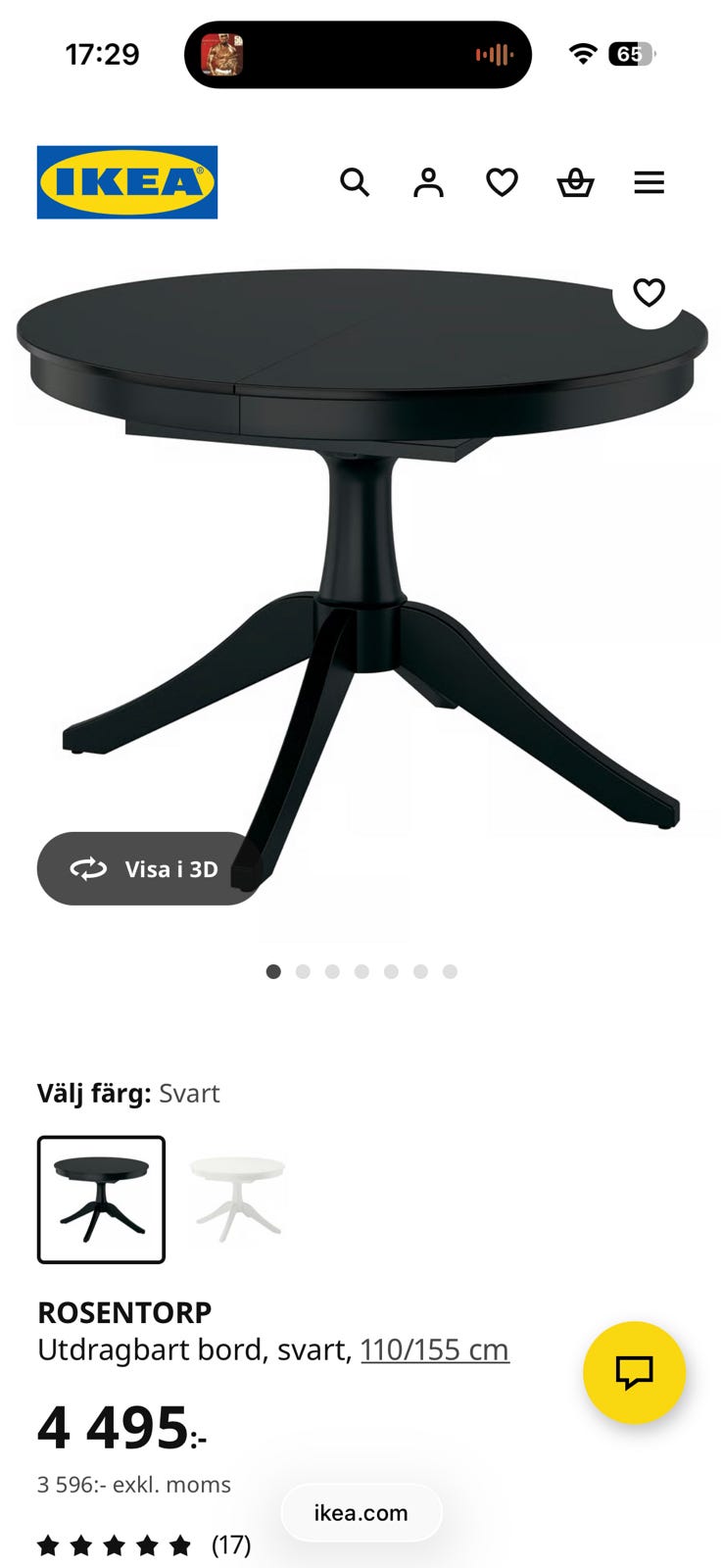Open the 110/155 cm size link

(434, 1349)
